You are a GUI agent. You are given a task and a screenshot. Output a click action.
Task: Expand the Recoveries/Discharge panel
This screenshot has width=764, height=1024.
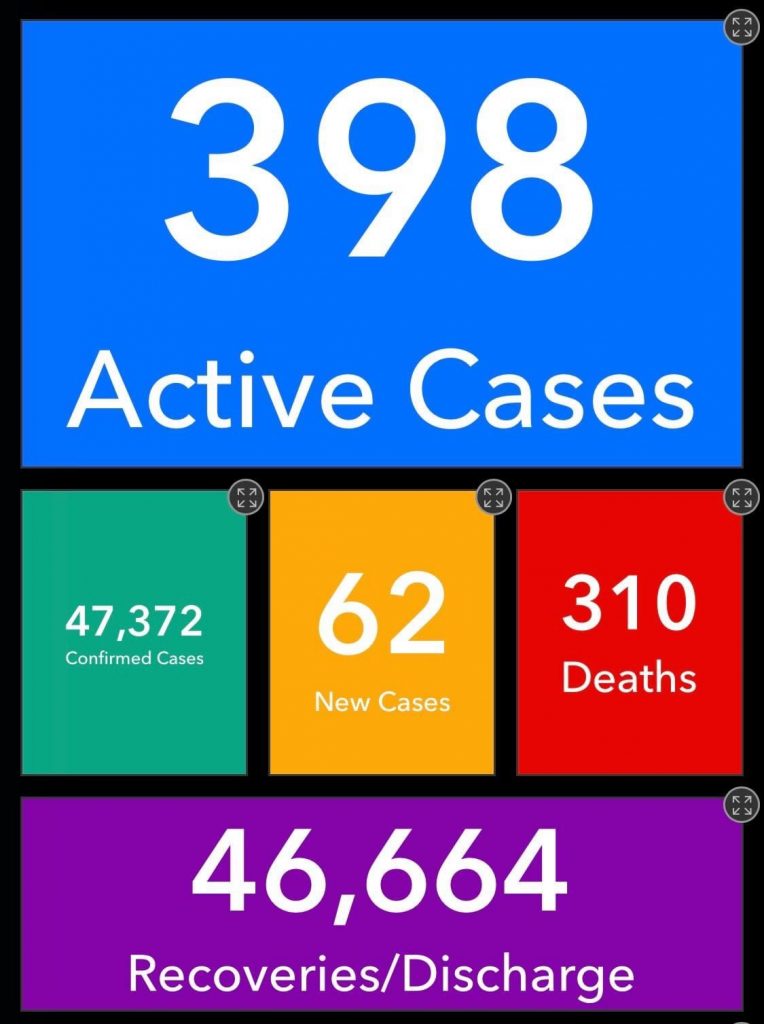click(x=740, y=805)
